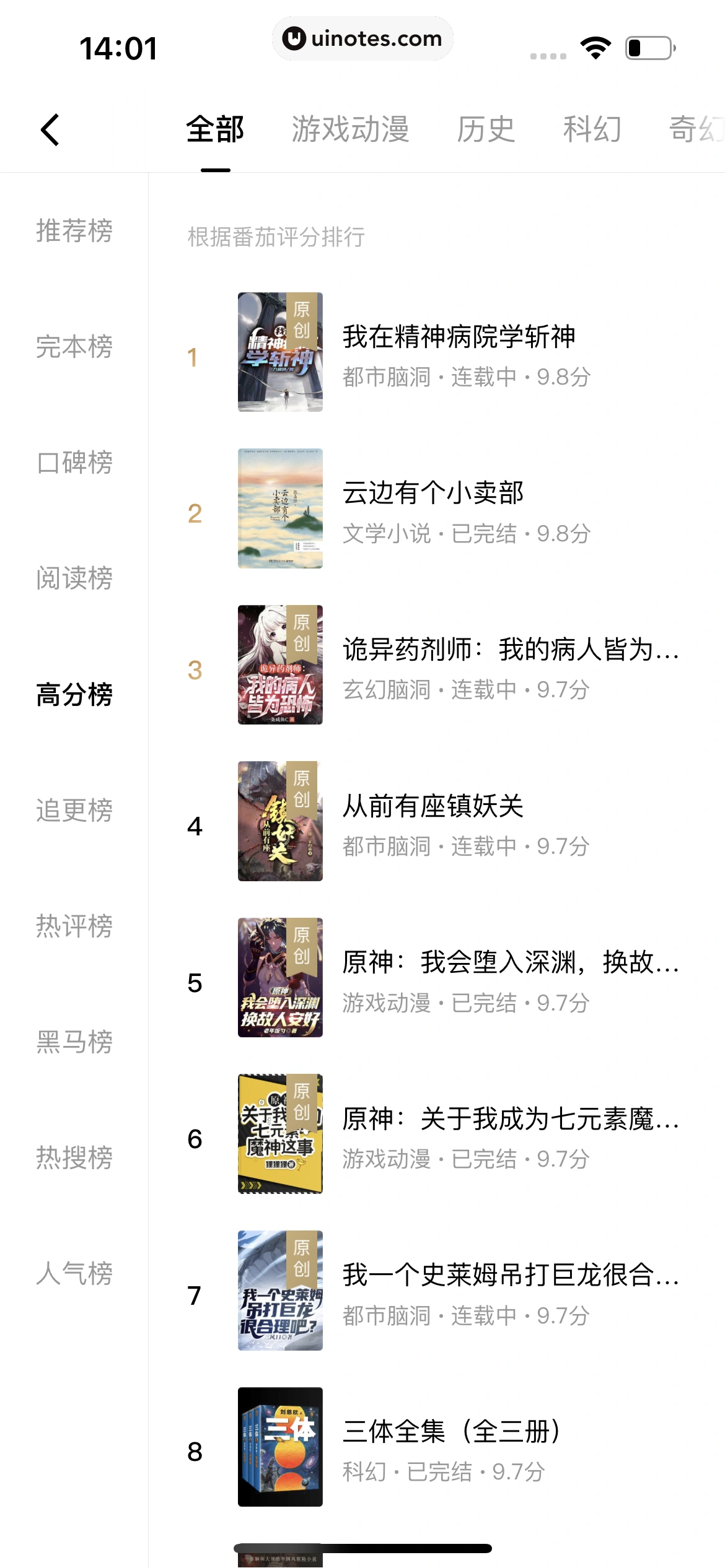Switch to 黑马榜
This screenshot has height=1568, width=725.
[x=74, y=1042]
